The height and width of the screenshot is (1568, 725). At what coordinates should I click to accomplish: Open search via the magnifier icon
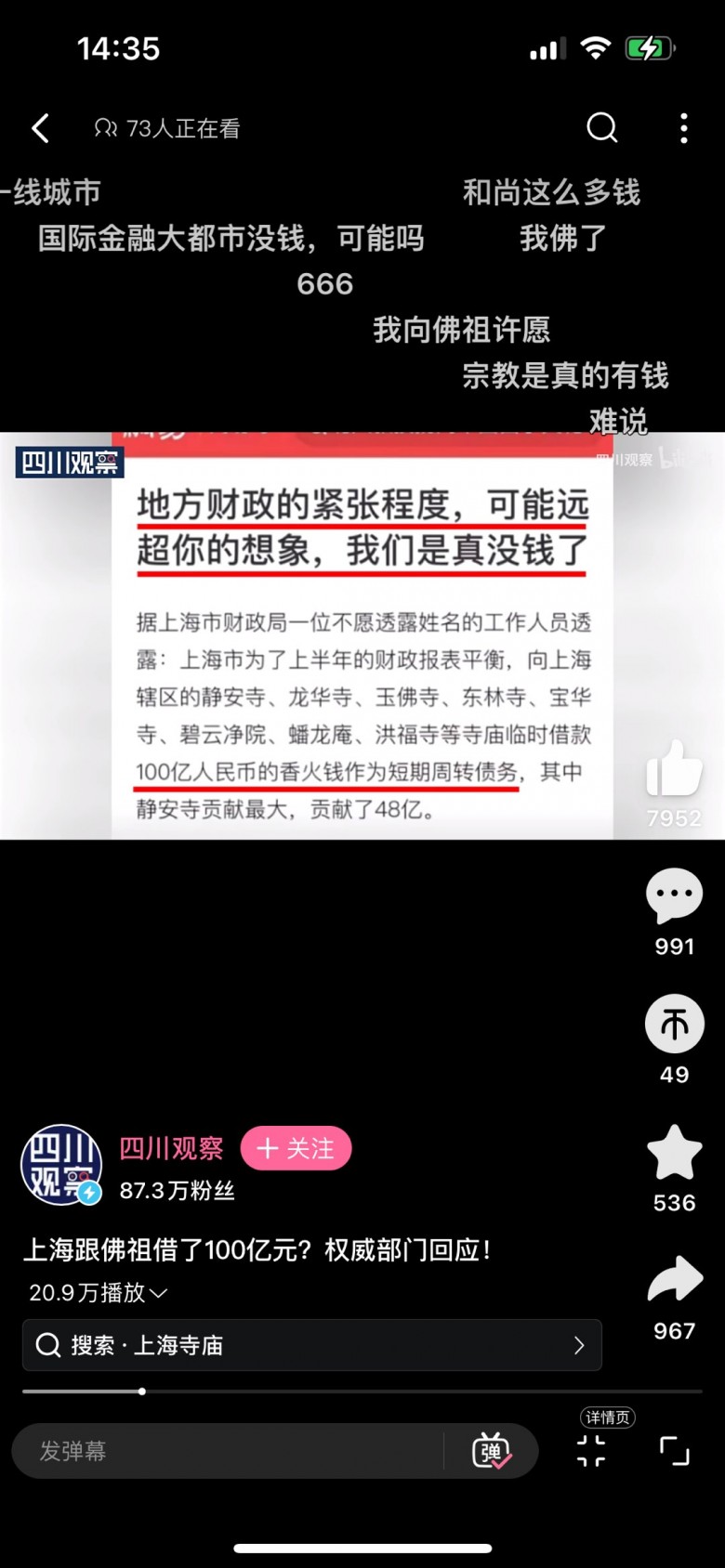pyautogui.click(x=601, y=128)
